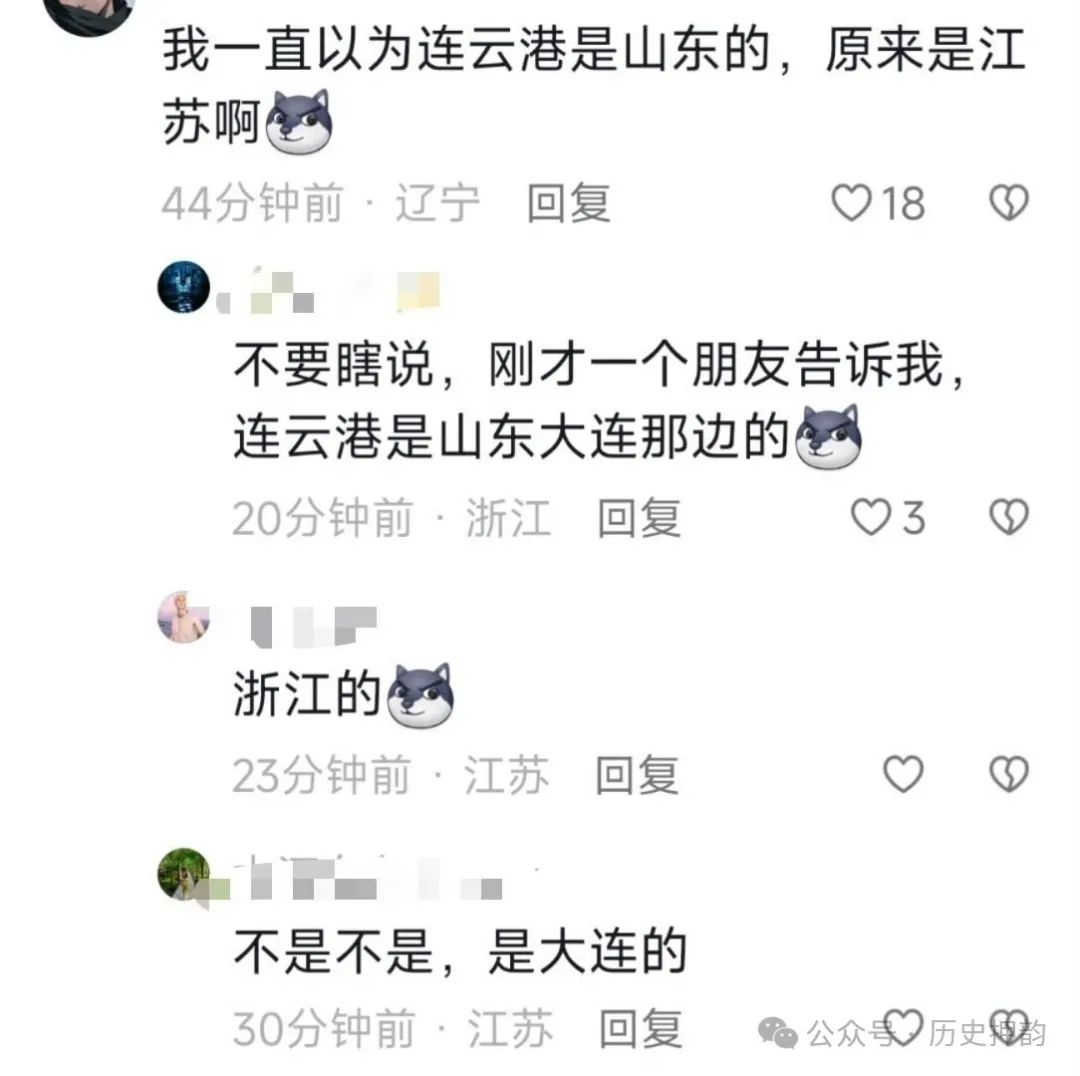1080x1076 pixels.
Task: Reply to the 44分钟前 comment
Action: [x=568, y=204]
